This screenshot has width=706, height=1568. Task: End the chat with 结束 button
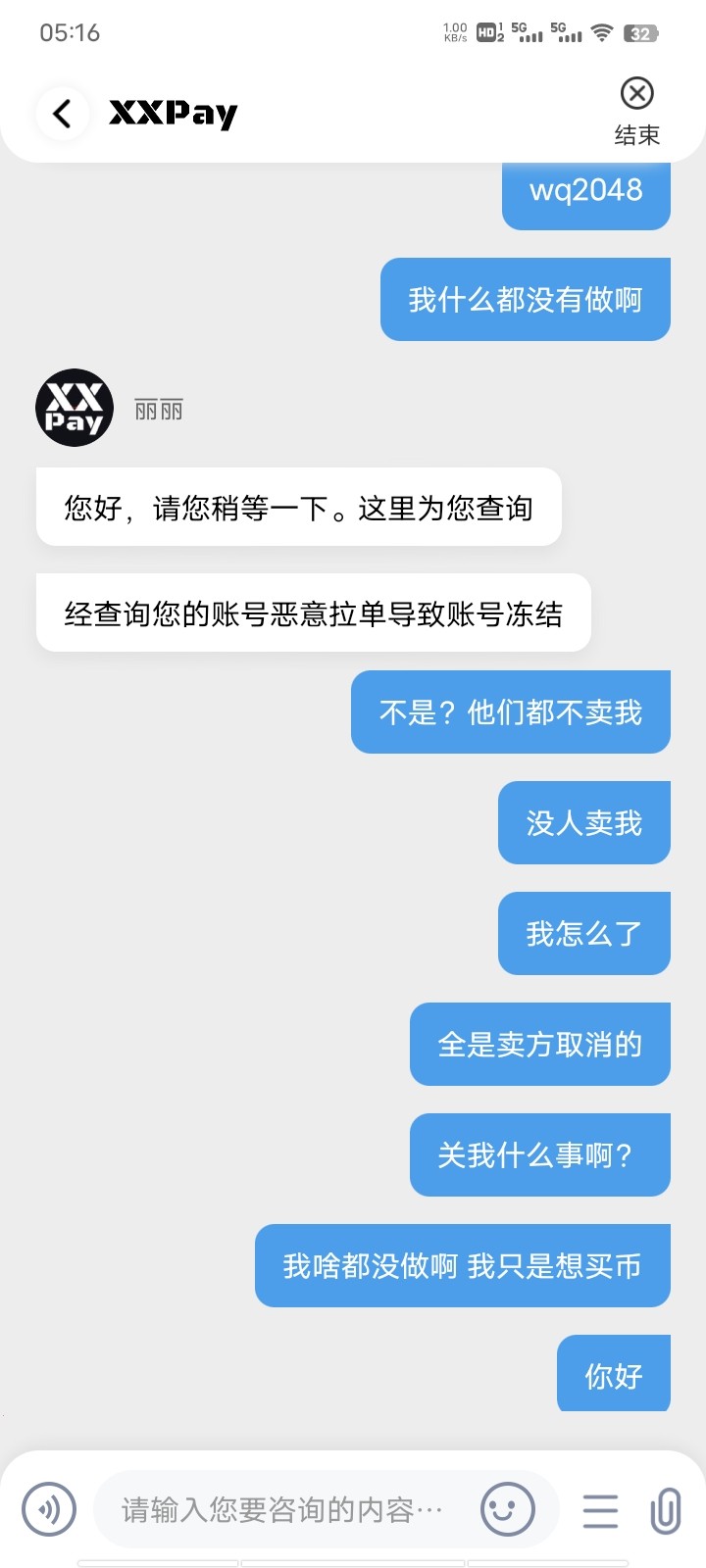coord(636,111)
